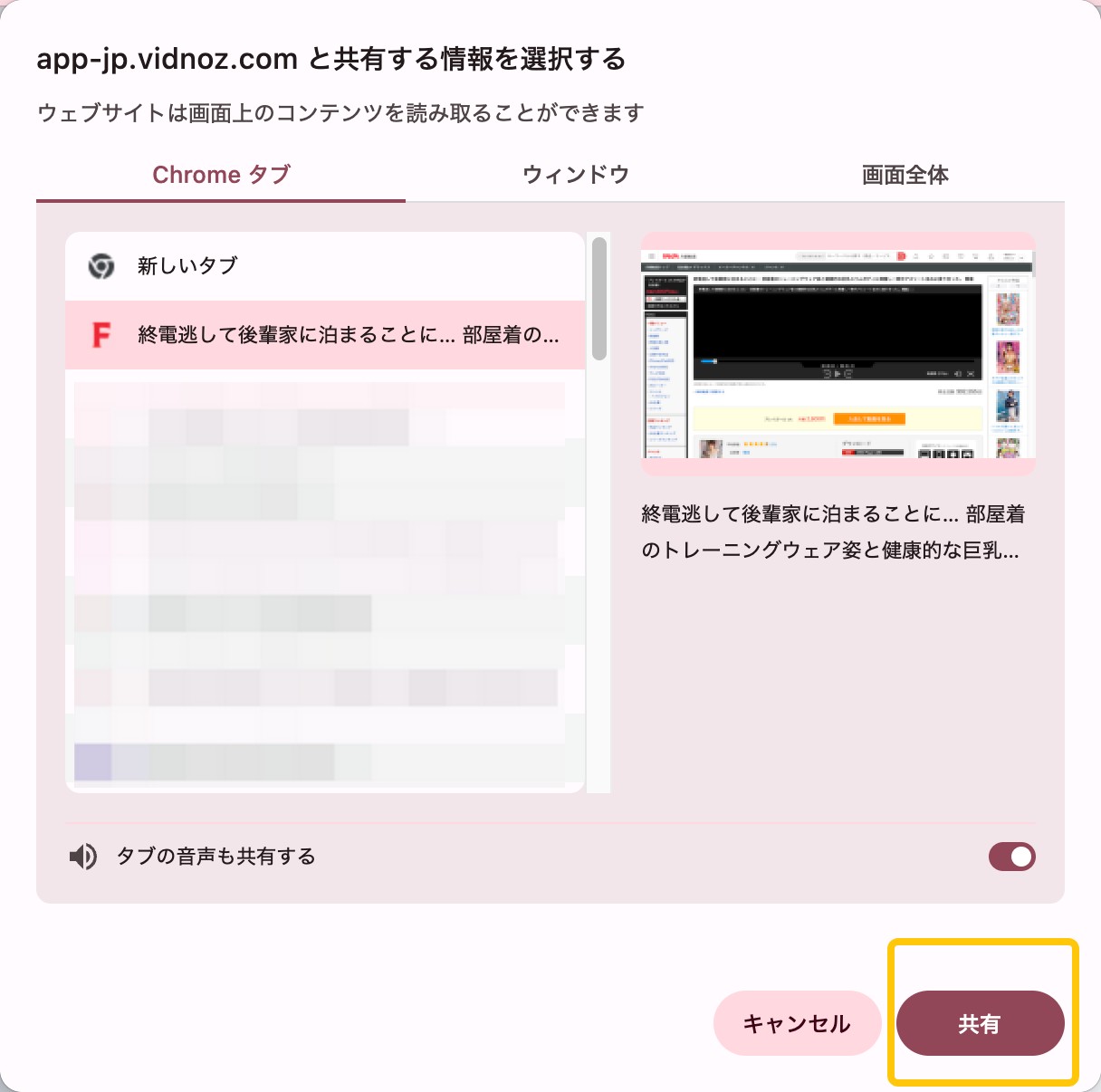Confirm with the 共有 button
1101x1092 pixels.
(980, 1023)
